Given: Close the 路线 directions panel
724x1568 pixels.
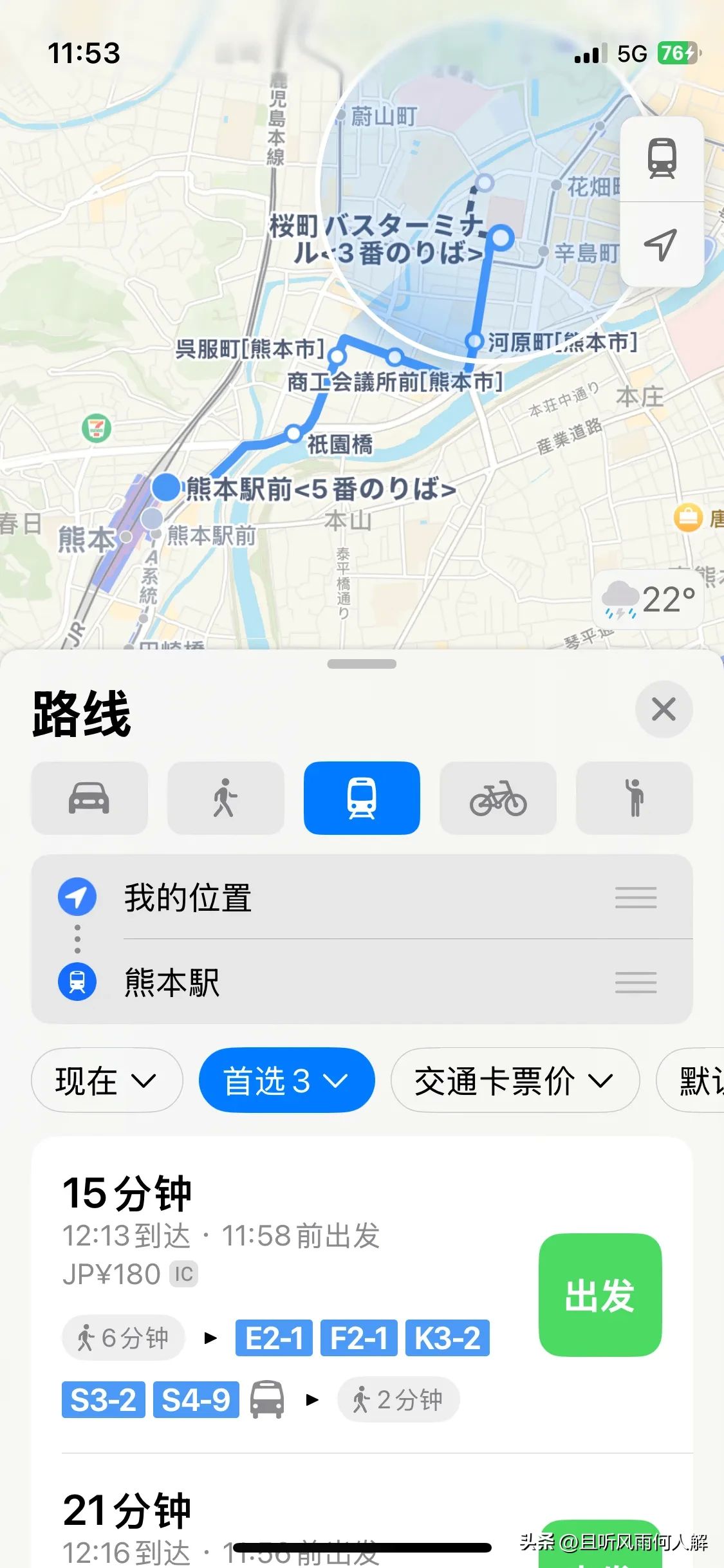Looking at the screenshot, I should 664,709.
